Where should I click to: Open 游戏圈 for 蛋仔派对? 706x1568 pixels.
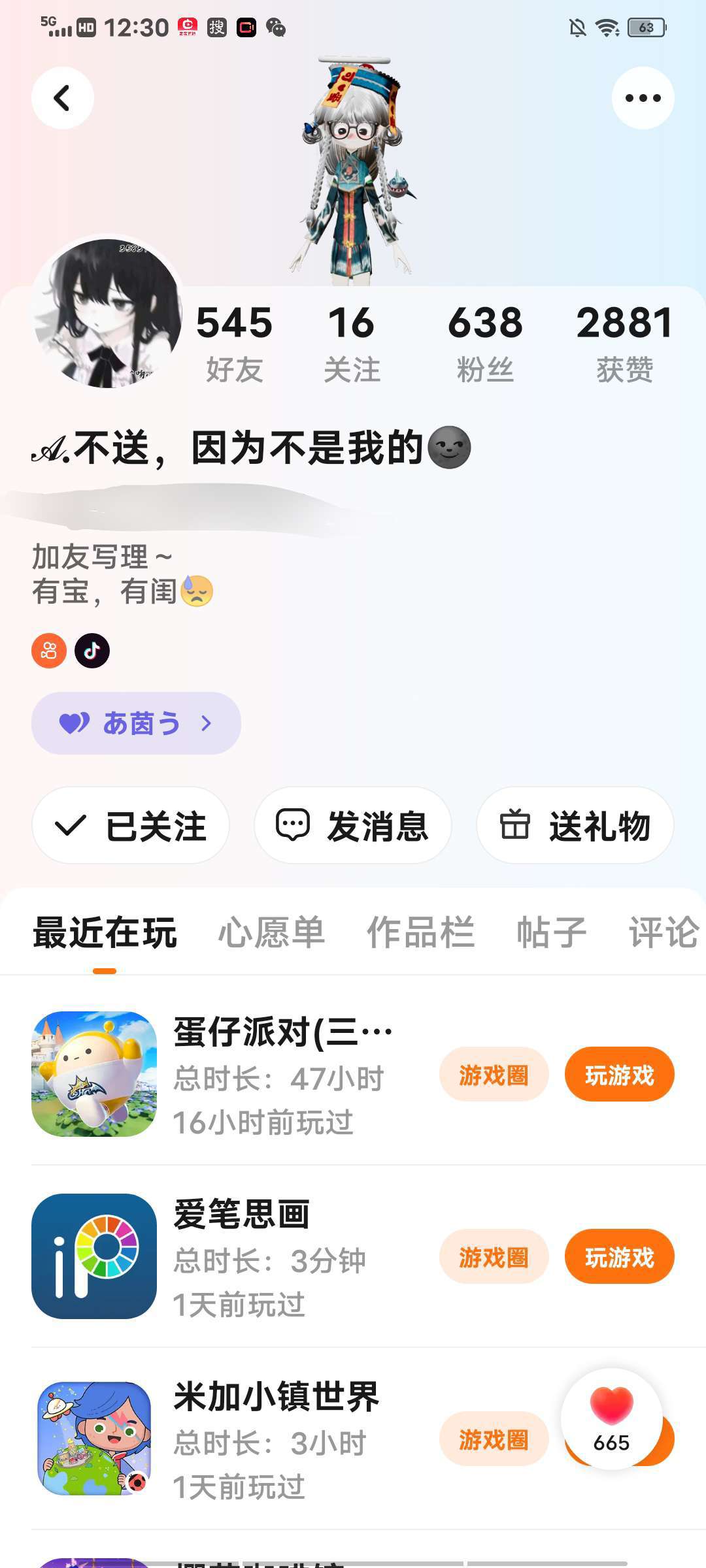tap(494, 1075)
